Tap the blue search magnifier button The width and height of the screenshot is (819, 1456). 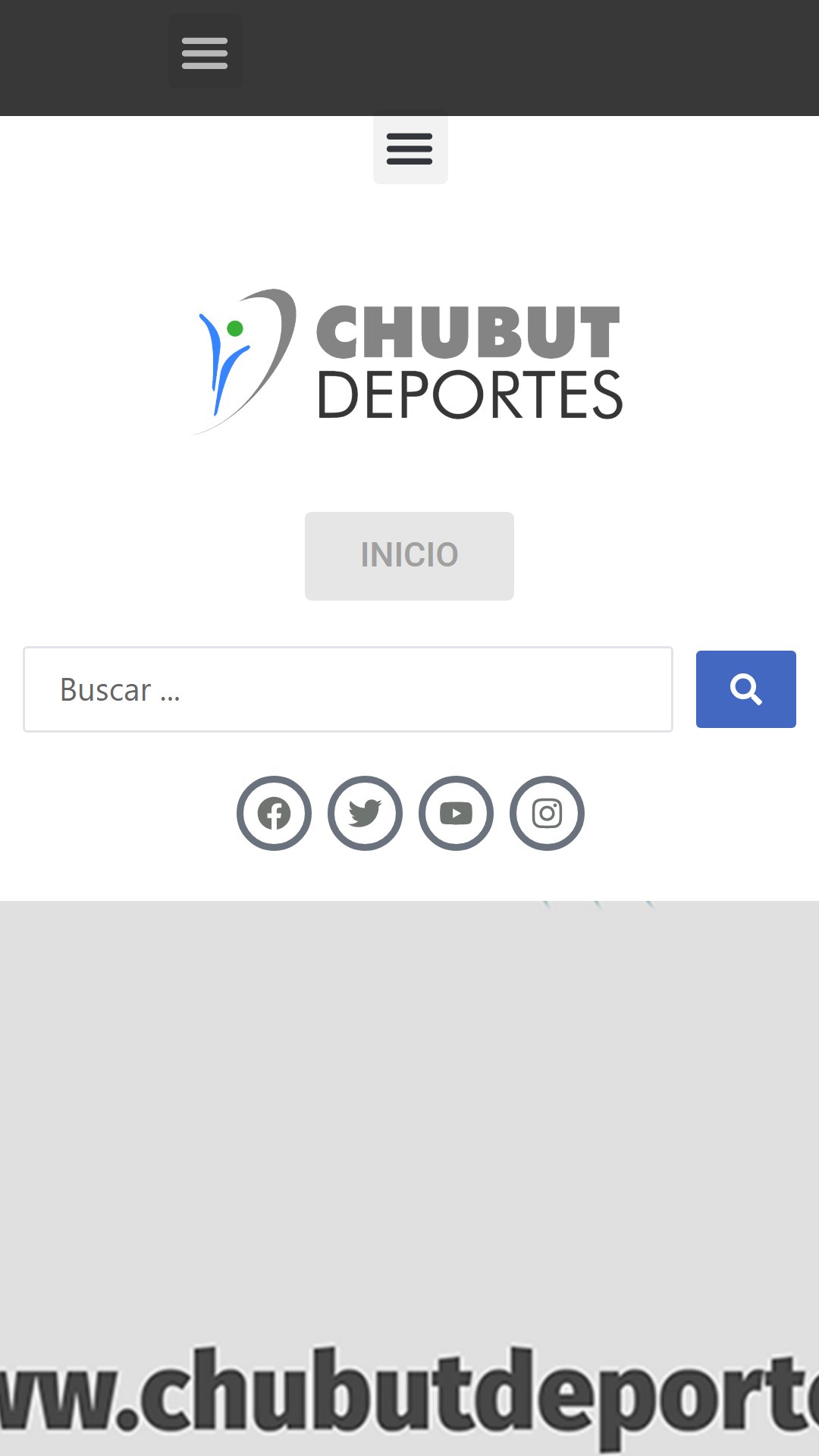click(746, 689)
